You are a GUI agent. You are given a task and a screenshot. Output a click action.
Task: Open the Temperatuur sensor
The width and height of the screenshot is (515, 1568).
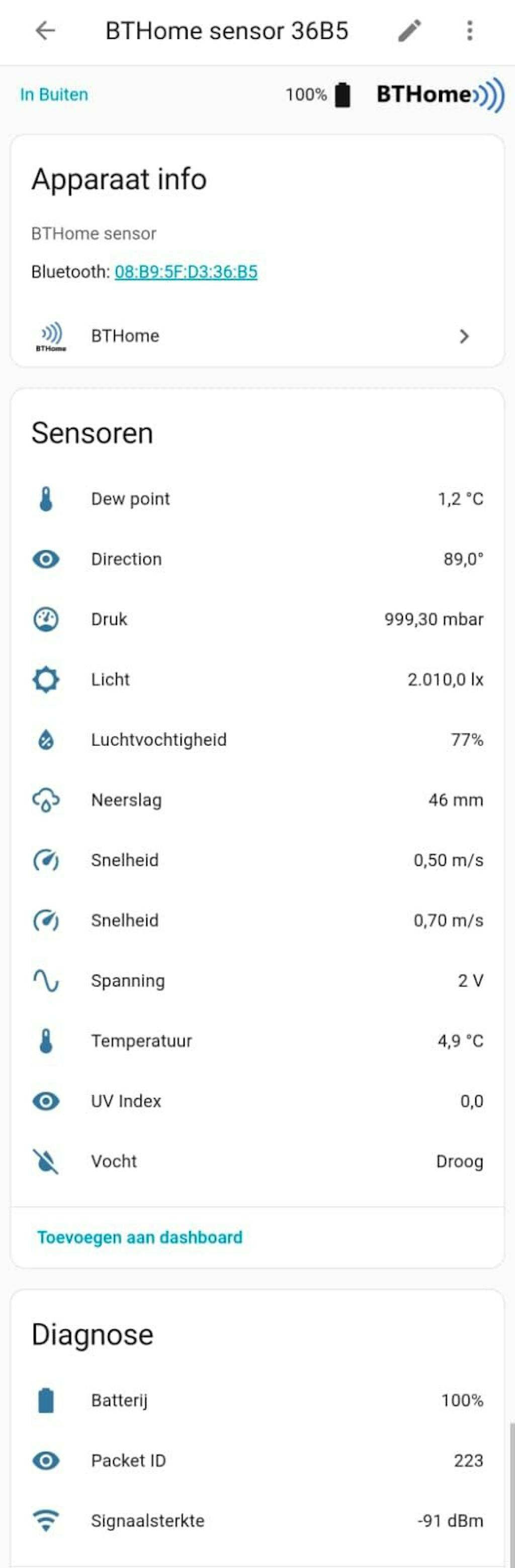pos(257,1041)
